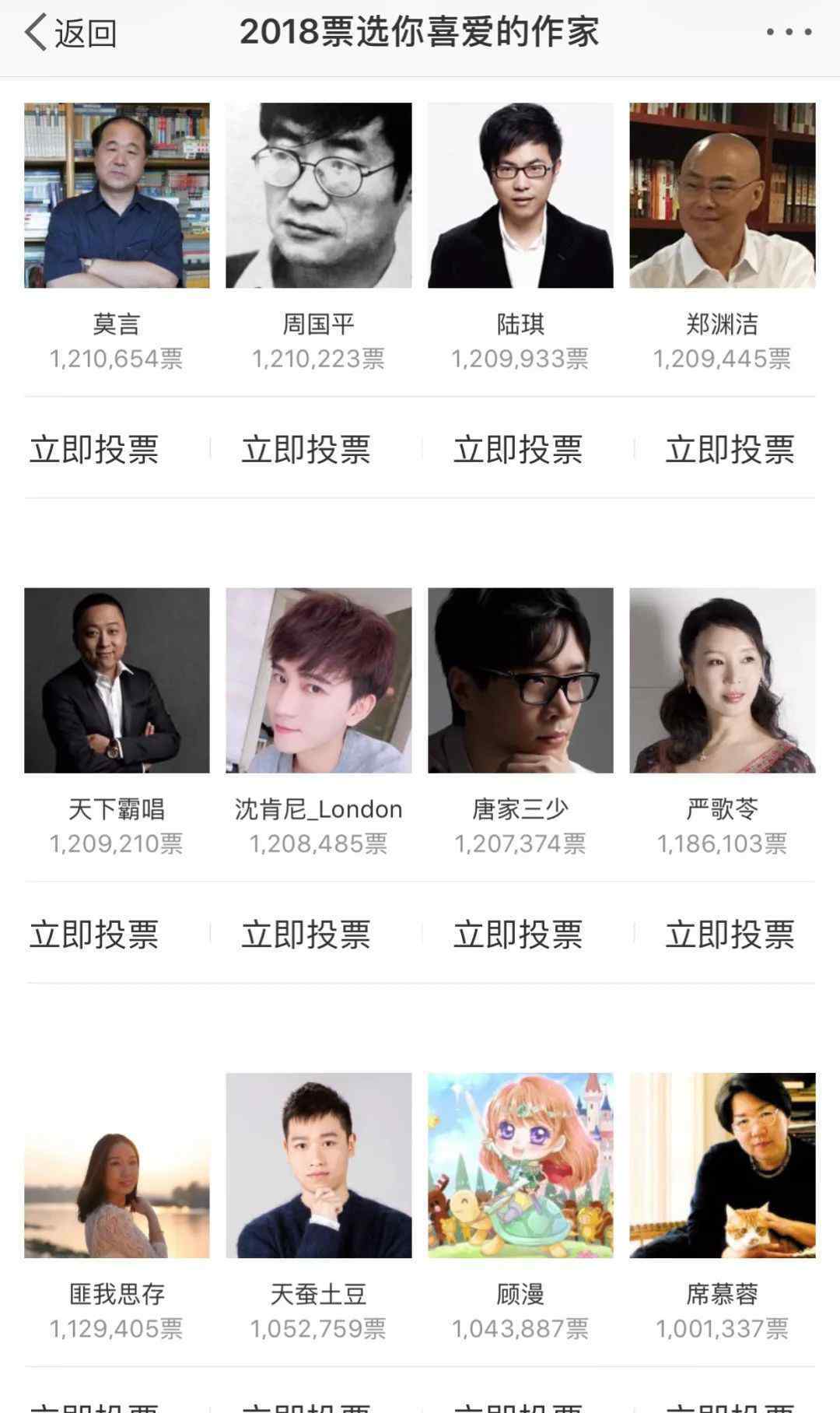Cast vote for 天下霸唱
Image resolution: width=840 pixels, height=1413 pixels.
tap(94, 934)
